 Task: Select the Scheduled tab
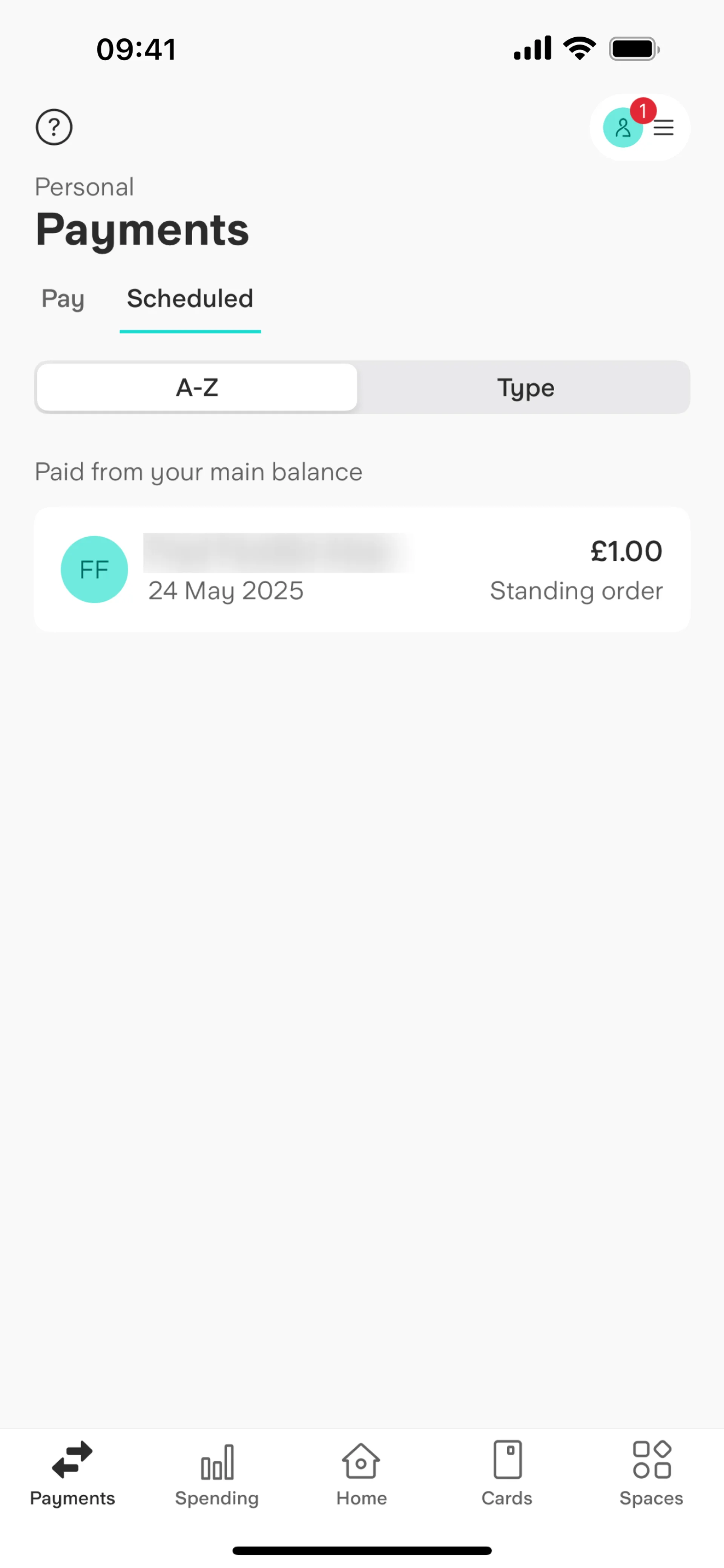coord(190,299)
